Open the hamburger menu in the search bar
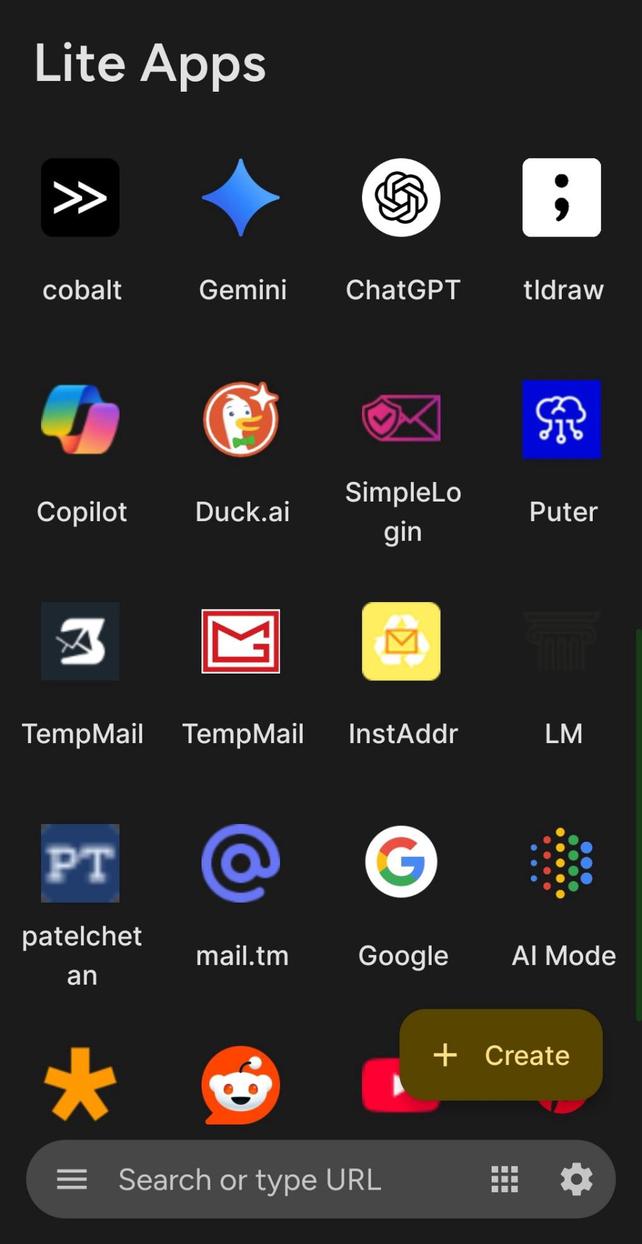The image size is (642, 1244). (72, 1180)
